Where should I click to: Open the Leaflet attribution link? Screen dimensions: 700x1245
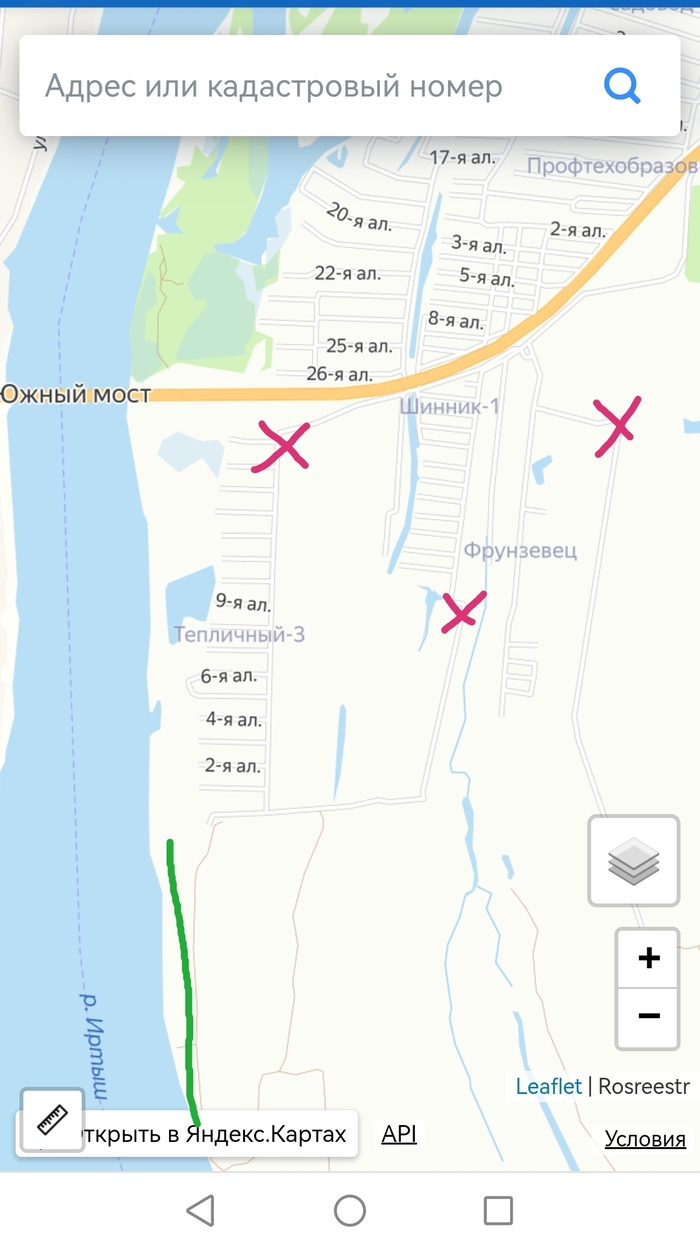click(x=548, y=1086)
